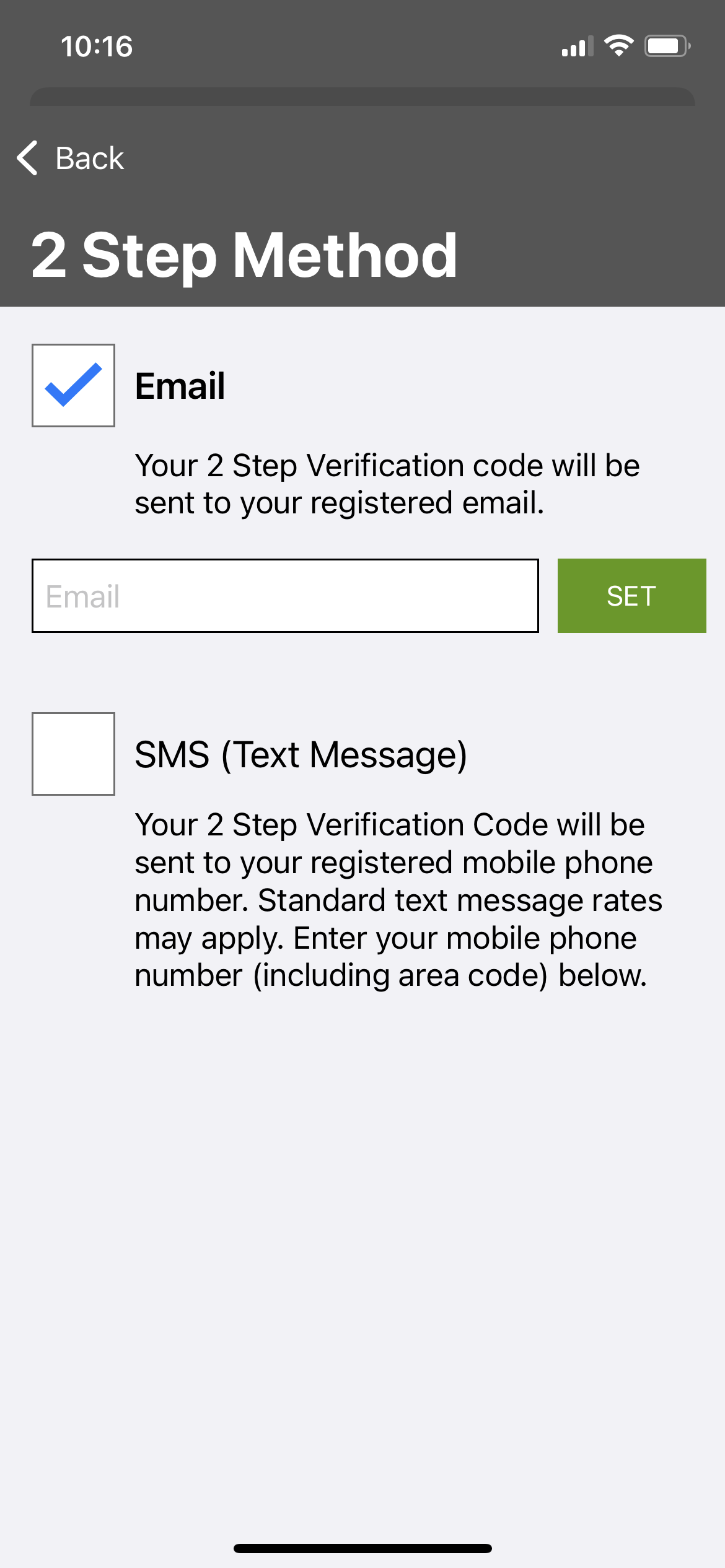Tap the Email text field
Viewport: 725px width, 1568px height.
tap(285, 596)
